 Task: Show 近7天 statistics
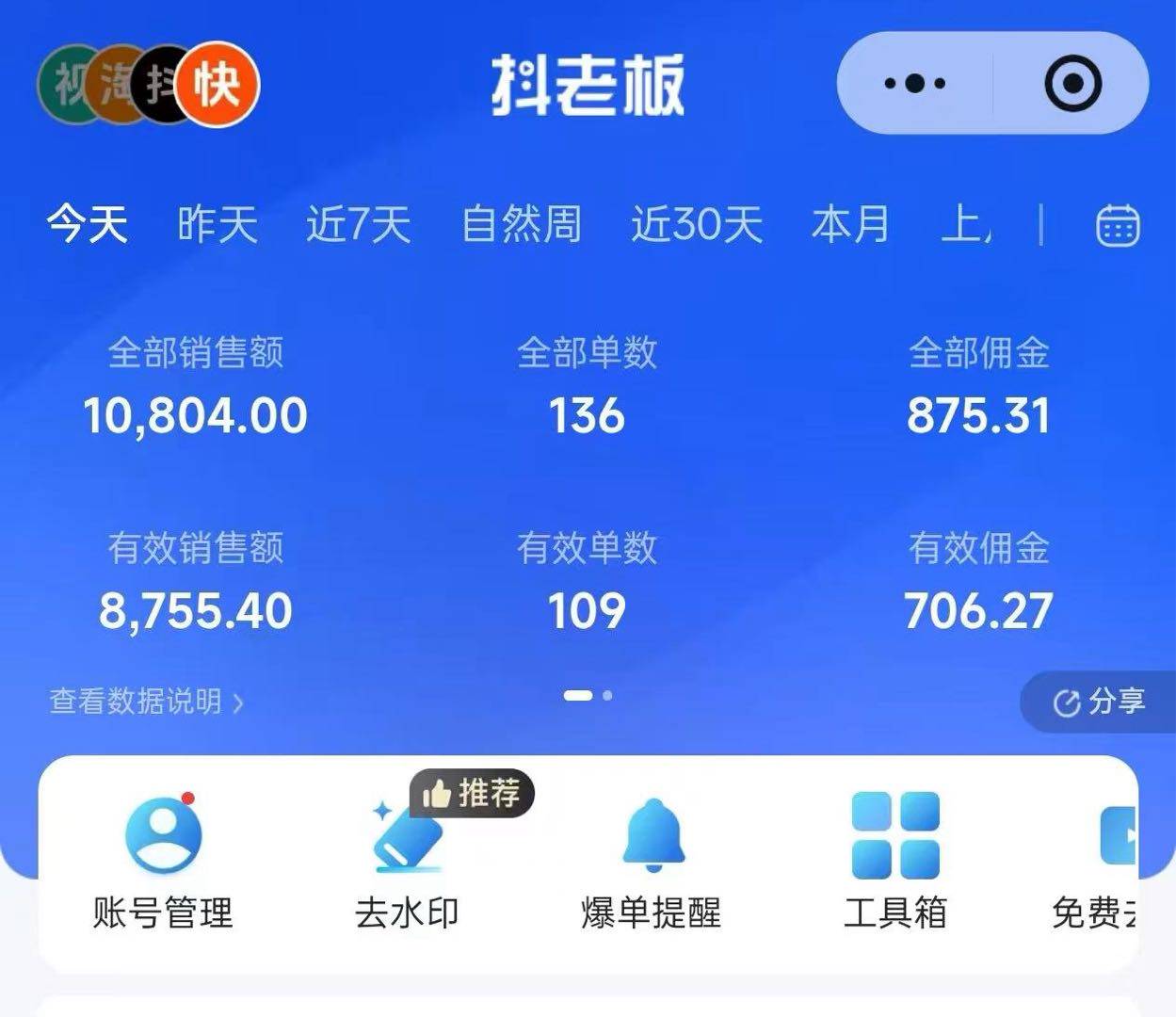(x=359, y=224)
